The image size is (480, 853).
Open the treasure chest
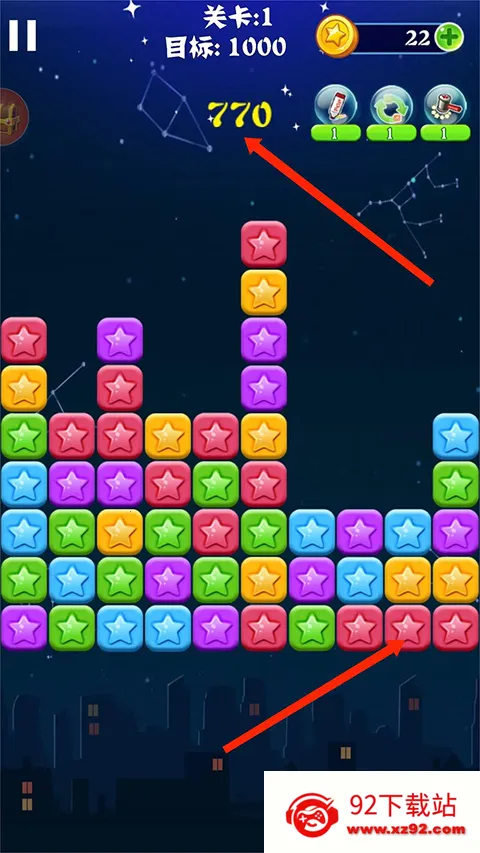click(12, 116)
